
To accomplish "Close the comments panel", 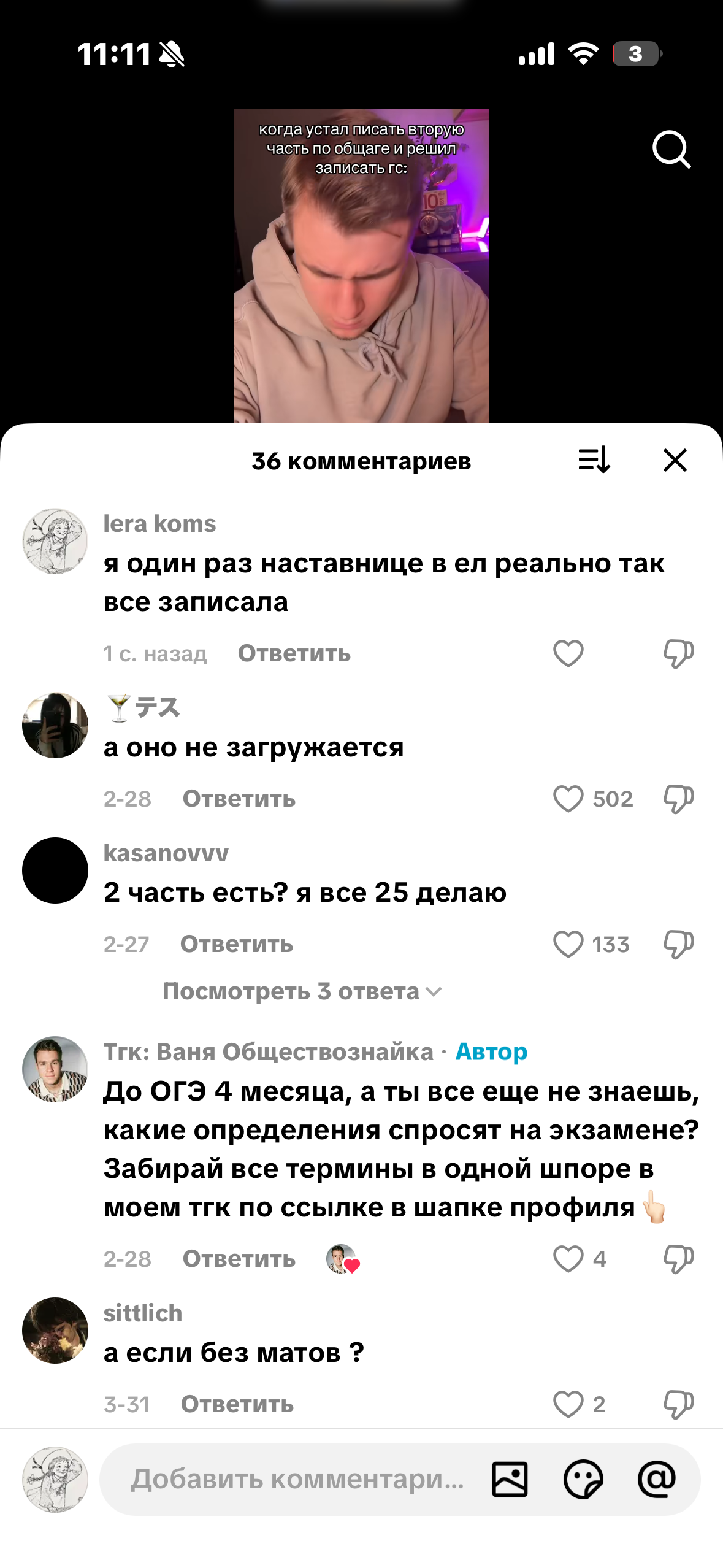I will [x=675, y=460].
